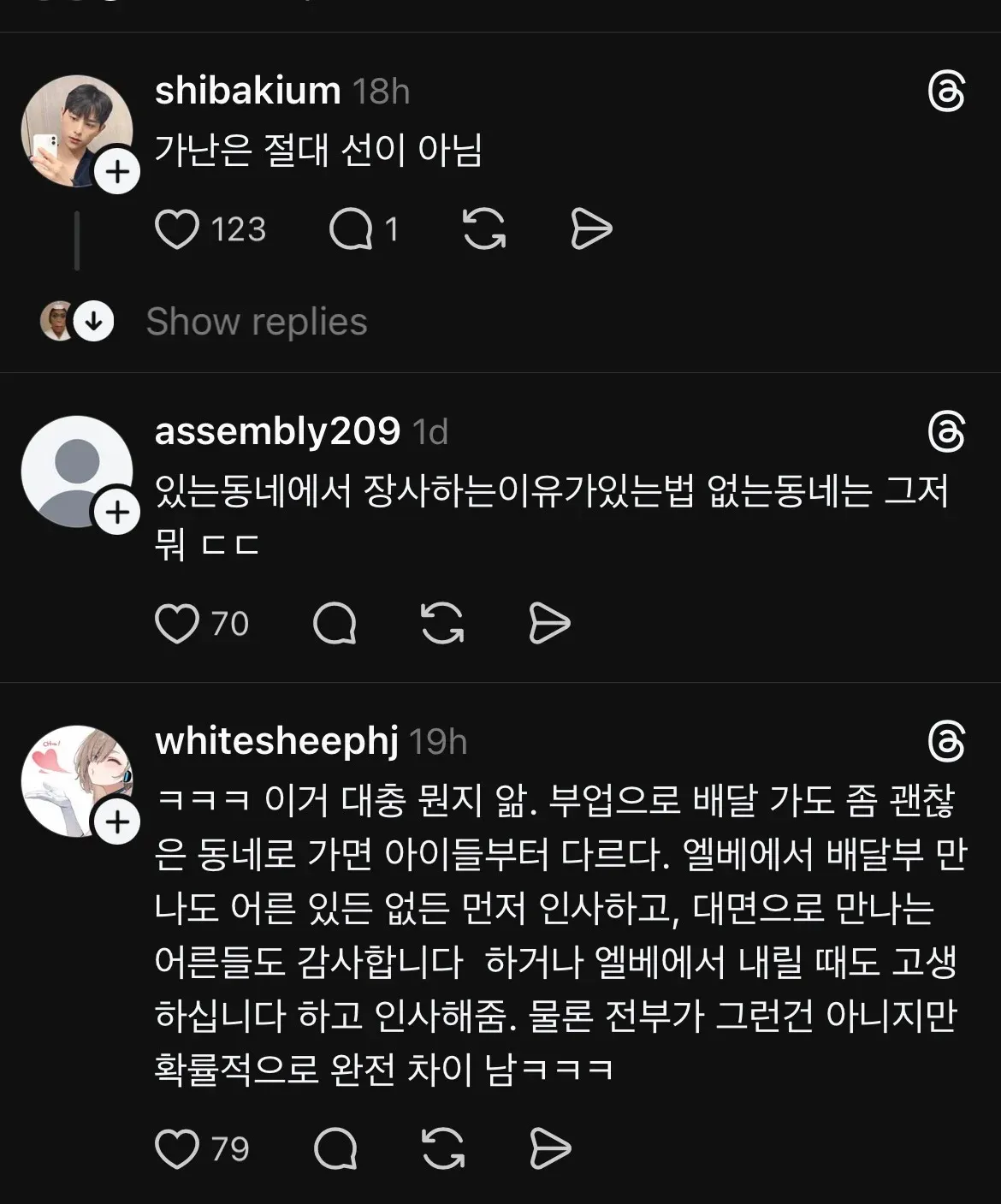Screen dimensions: 1001x1204
Task: Tap shibakium's profile photo
Action: click(x=77, y=128)
